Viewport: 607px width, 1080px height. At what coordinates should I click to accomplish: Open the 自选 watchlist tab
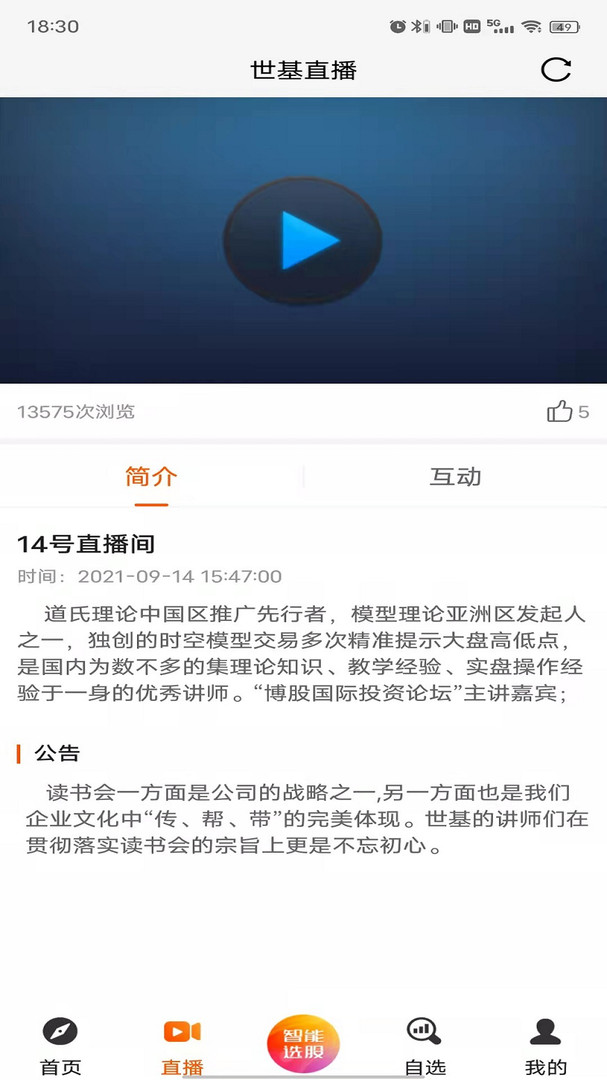coord(424,1045)
